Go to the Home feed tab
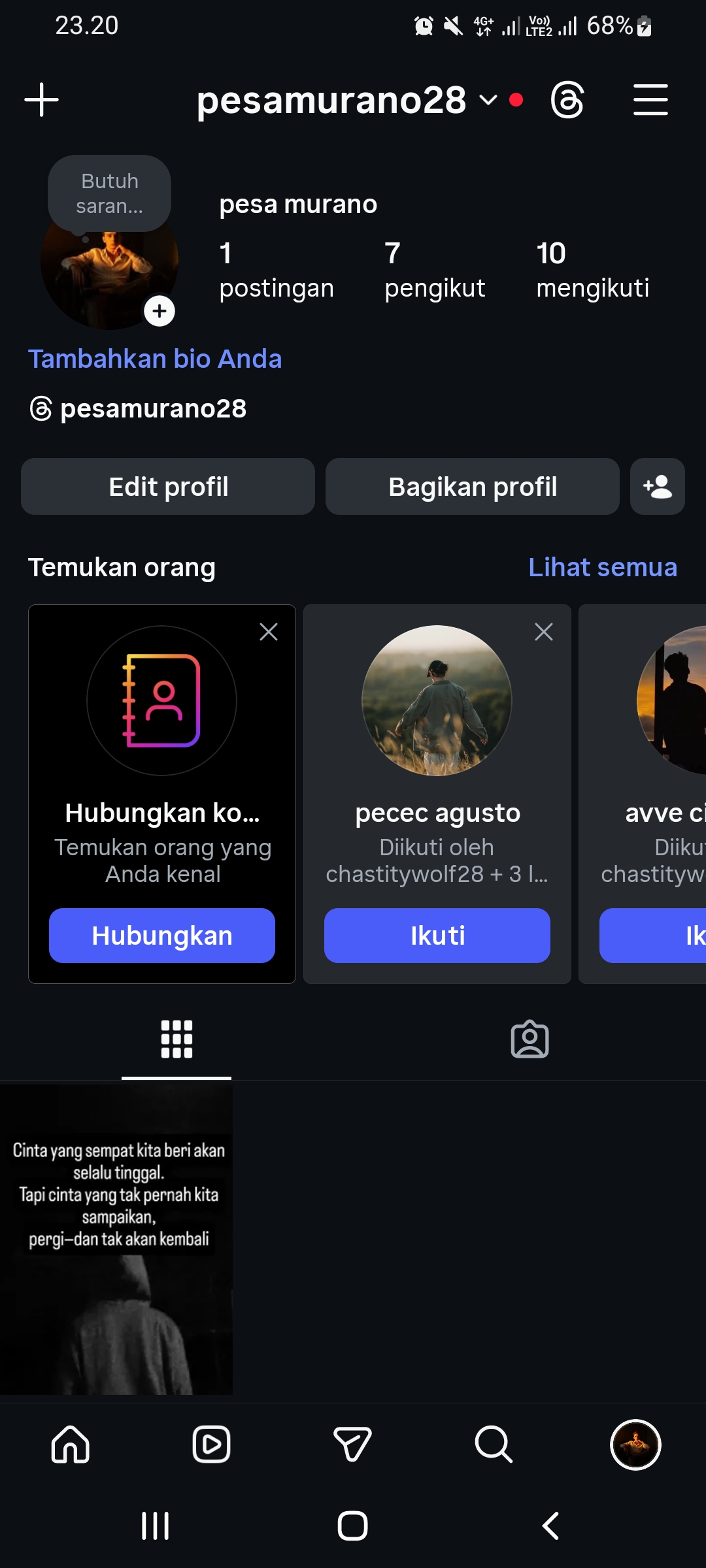This screenshot has width=706, height=1568. tap(71, 1445)
